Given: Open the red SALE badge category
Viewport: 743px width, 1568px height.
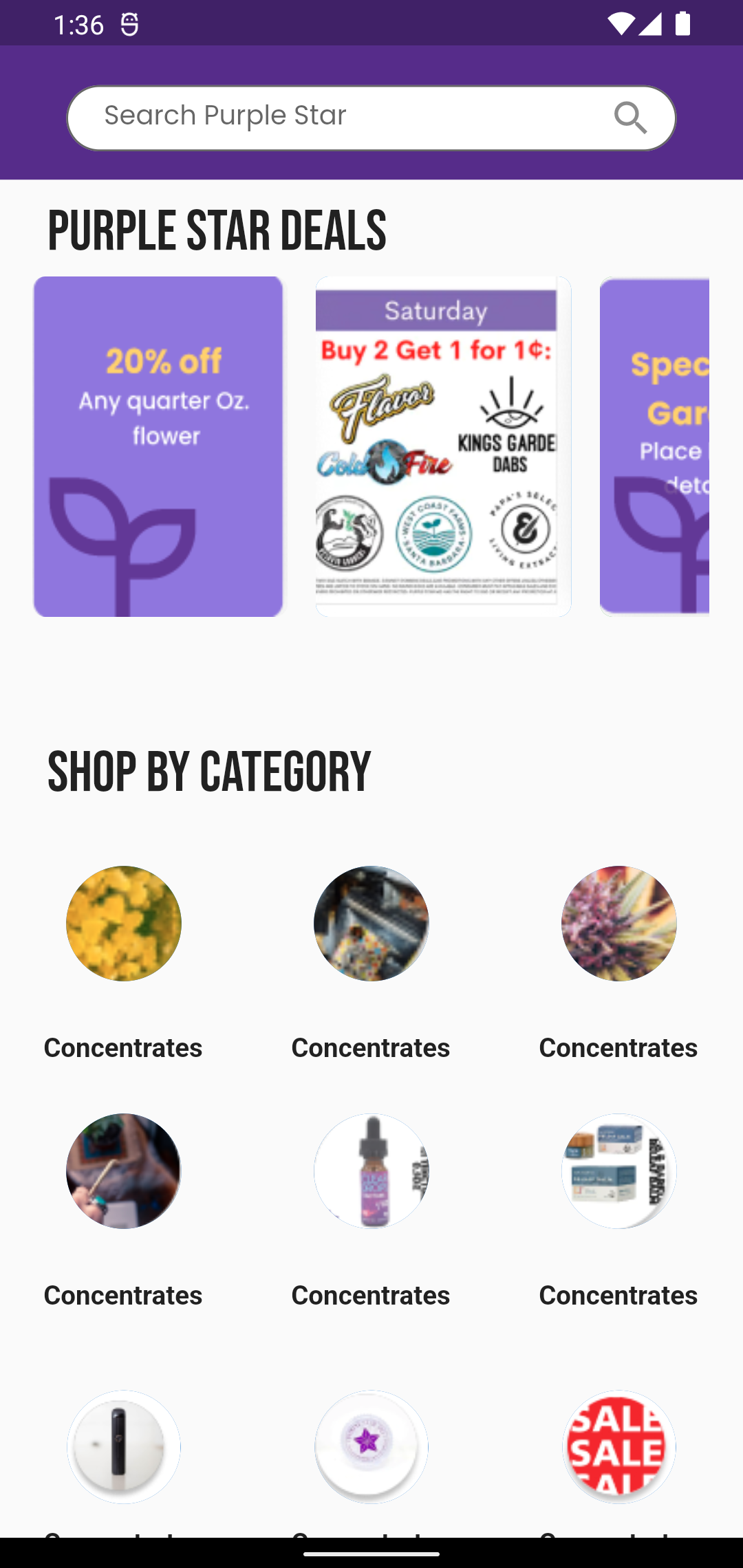Looking at the screenshot, I should (x=618, y=1446).
